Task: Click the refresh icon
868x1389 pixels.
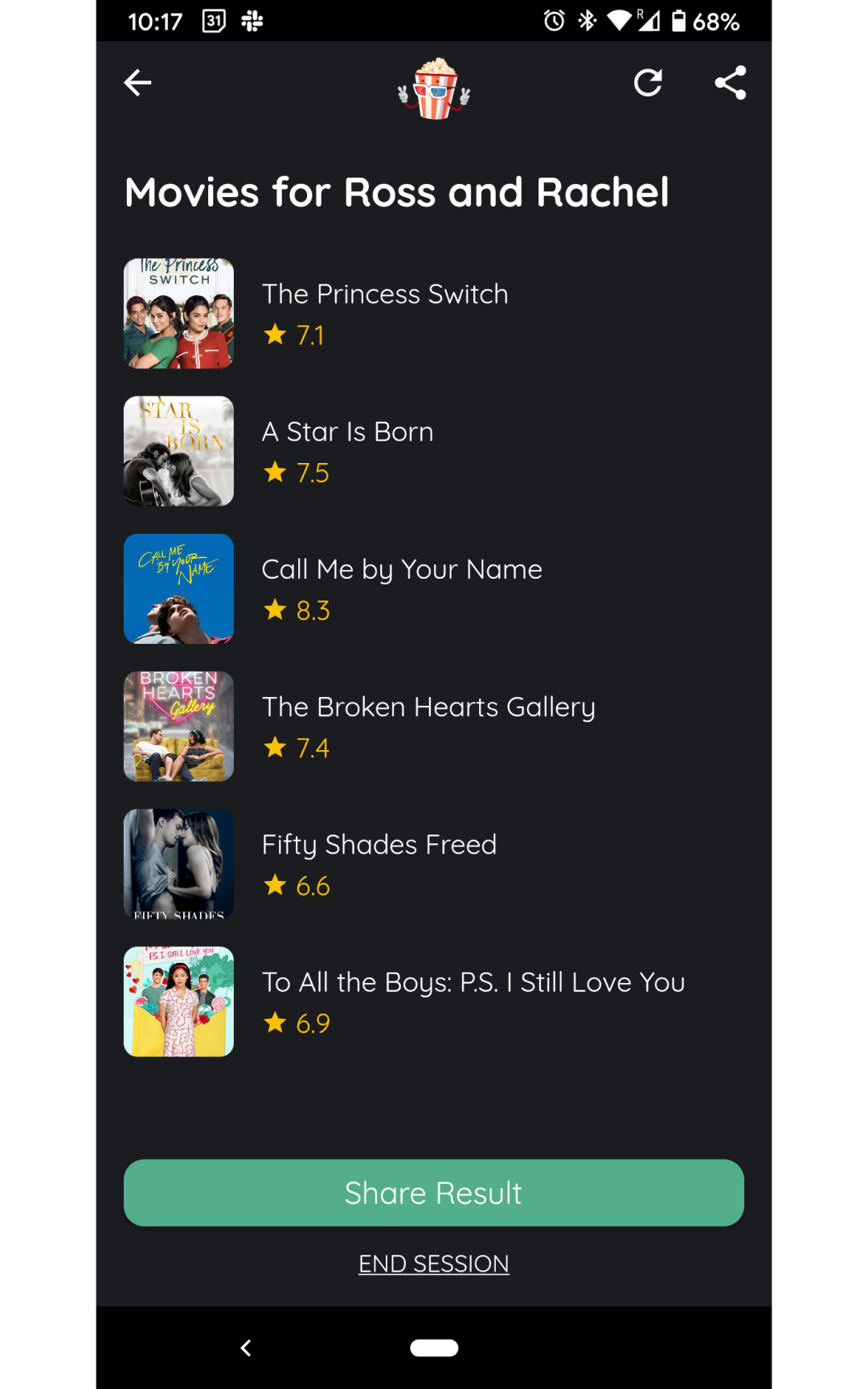Action: 649,82
